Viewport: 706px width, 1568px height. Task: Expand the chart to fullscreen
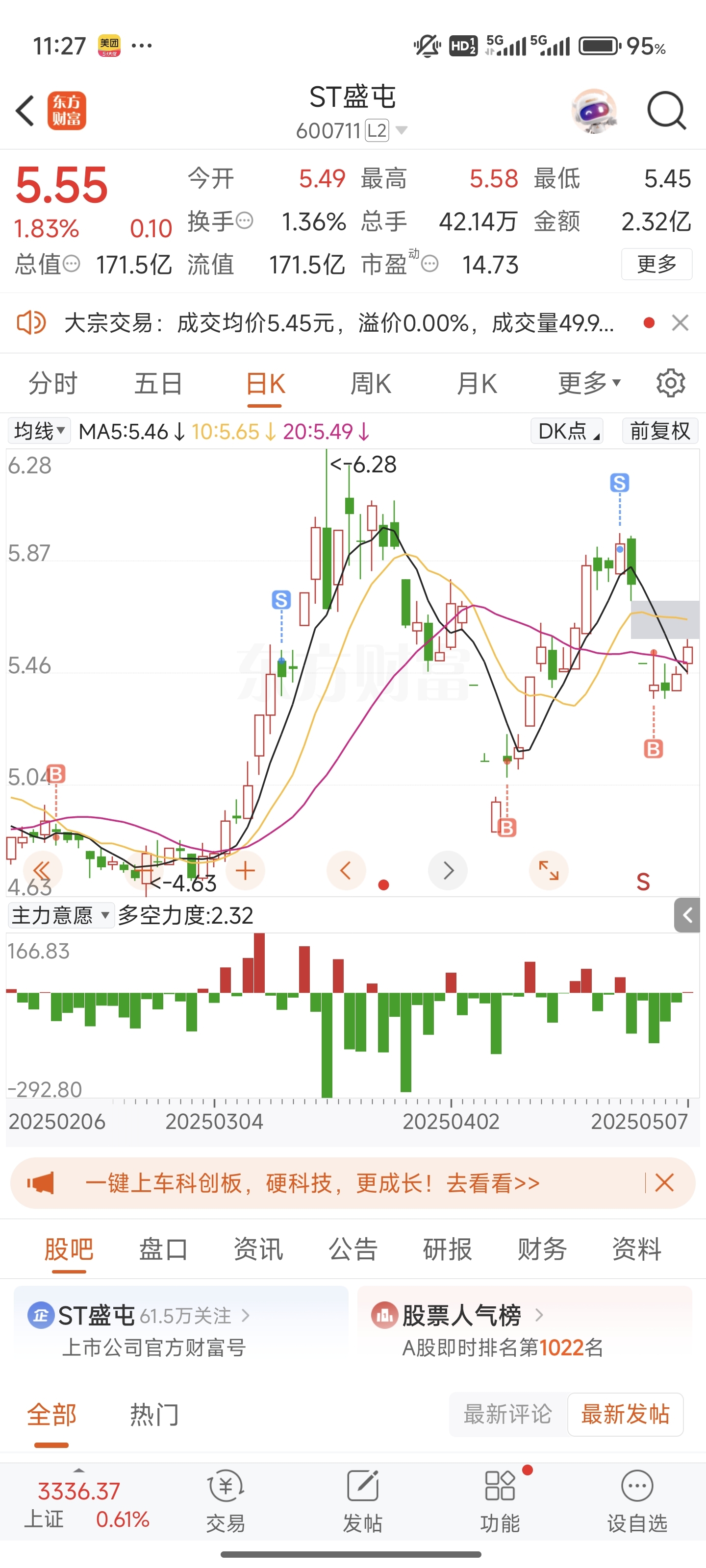click(x=548, y=871)
